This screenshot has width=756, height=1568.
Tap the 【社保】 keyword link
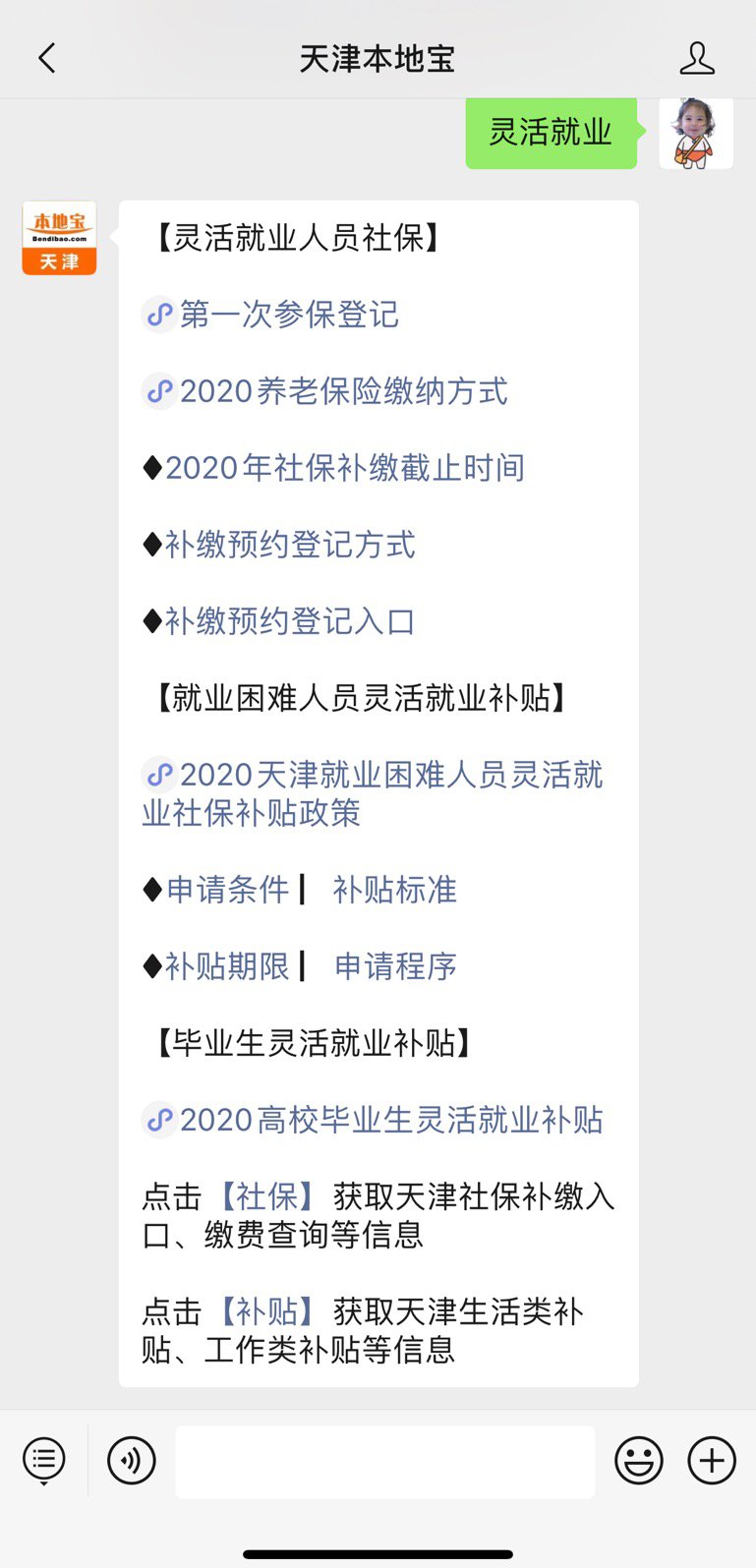pos(267,1196)
